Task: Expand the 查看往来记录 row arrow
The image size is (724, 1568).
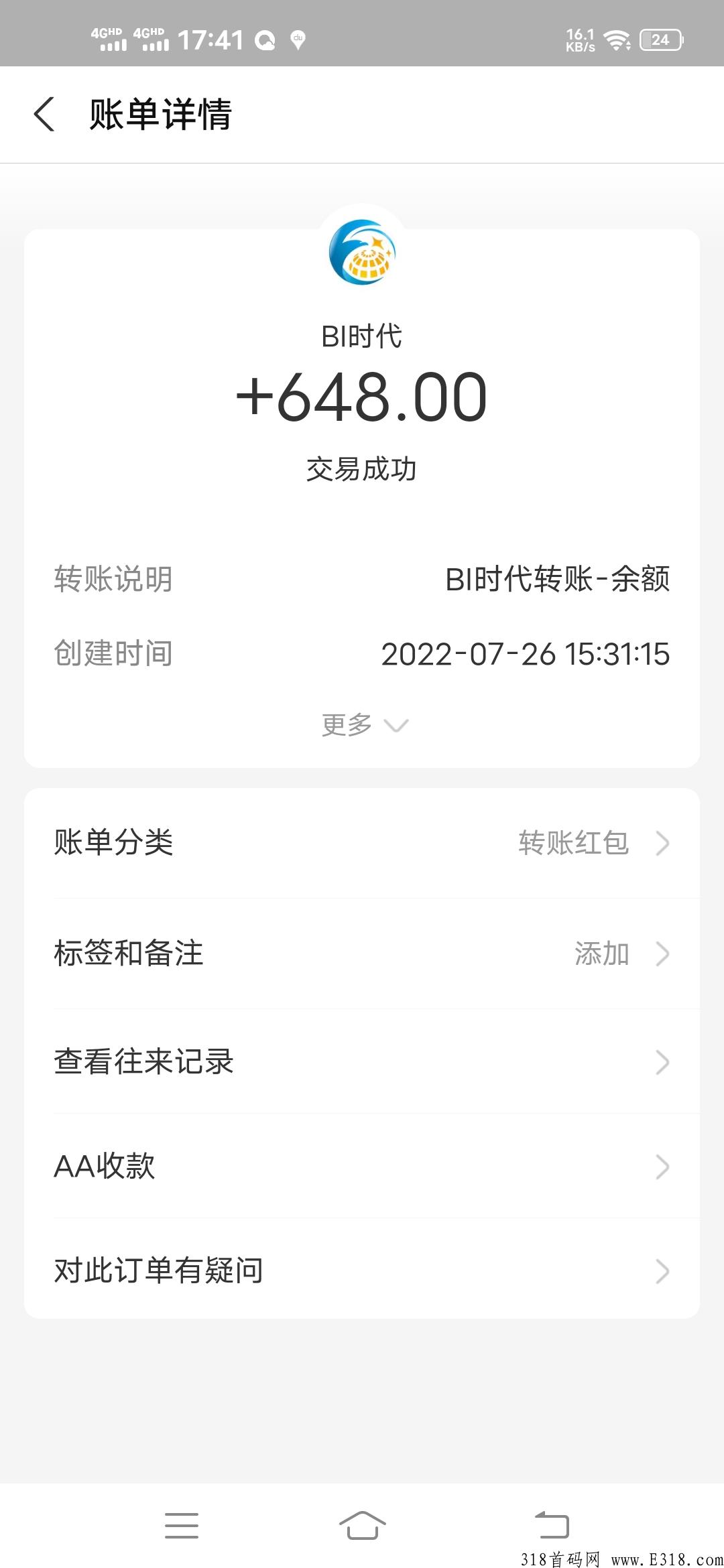Action: [662, 1062]
